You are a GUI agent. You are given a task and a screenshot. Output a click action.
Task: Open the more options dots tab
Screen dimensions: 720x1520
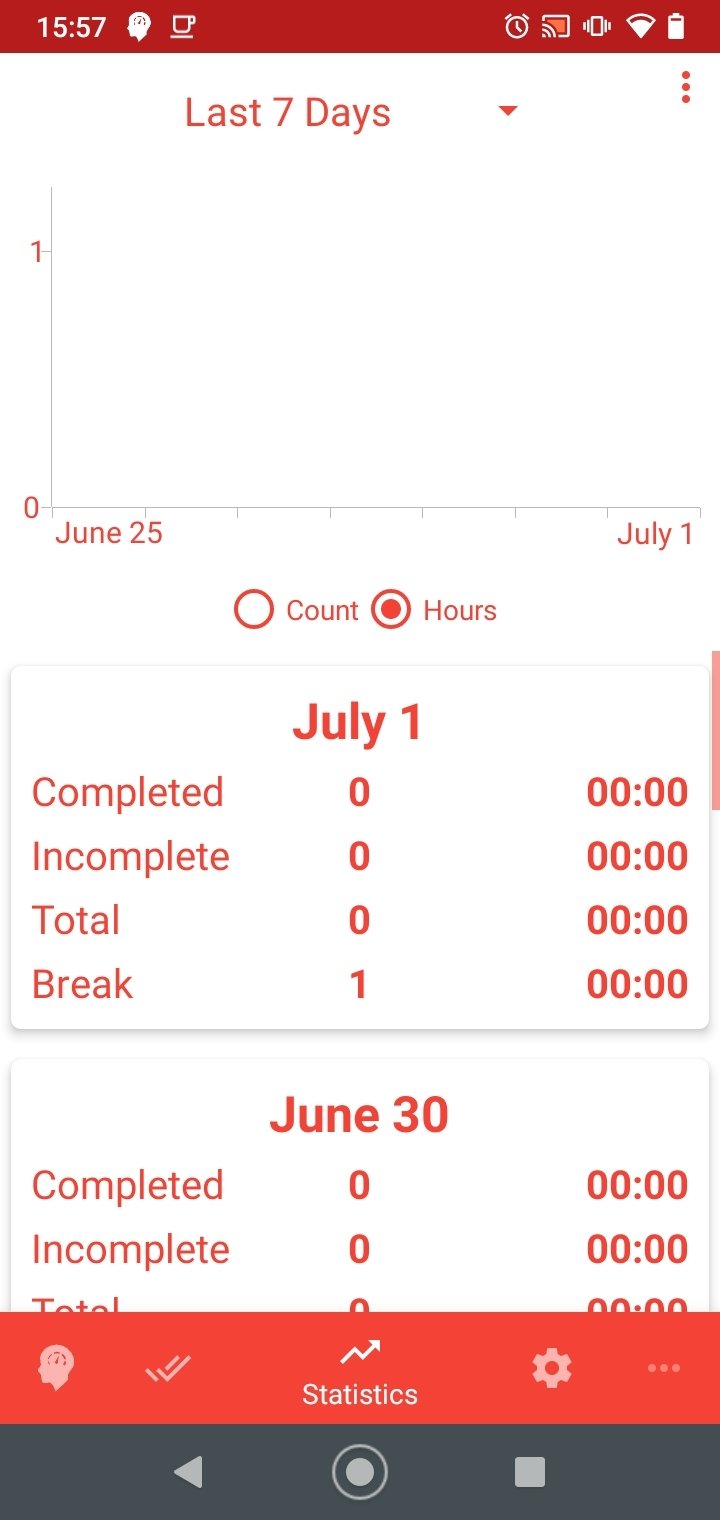coord(664,1368)
